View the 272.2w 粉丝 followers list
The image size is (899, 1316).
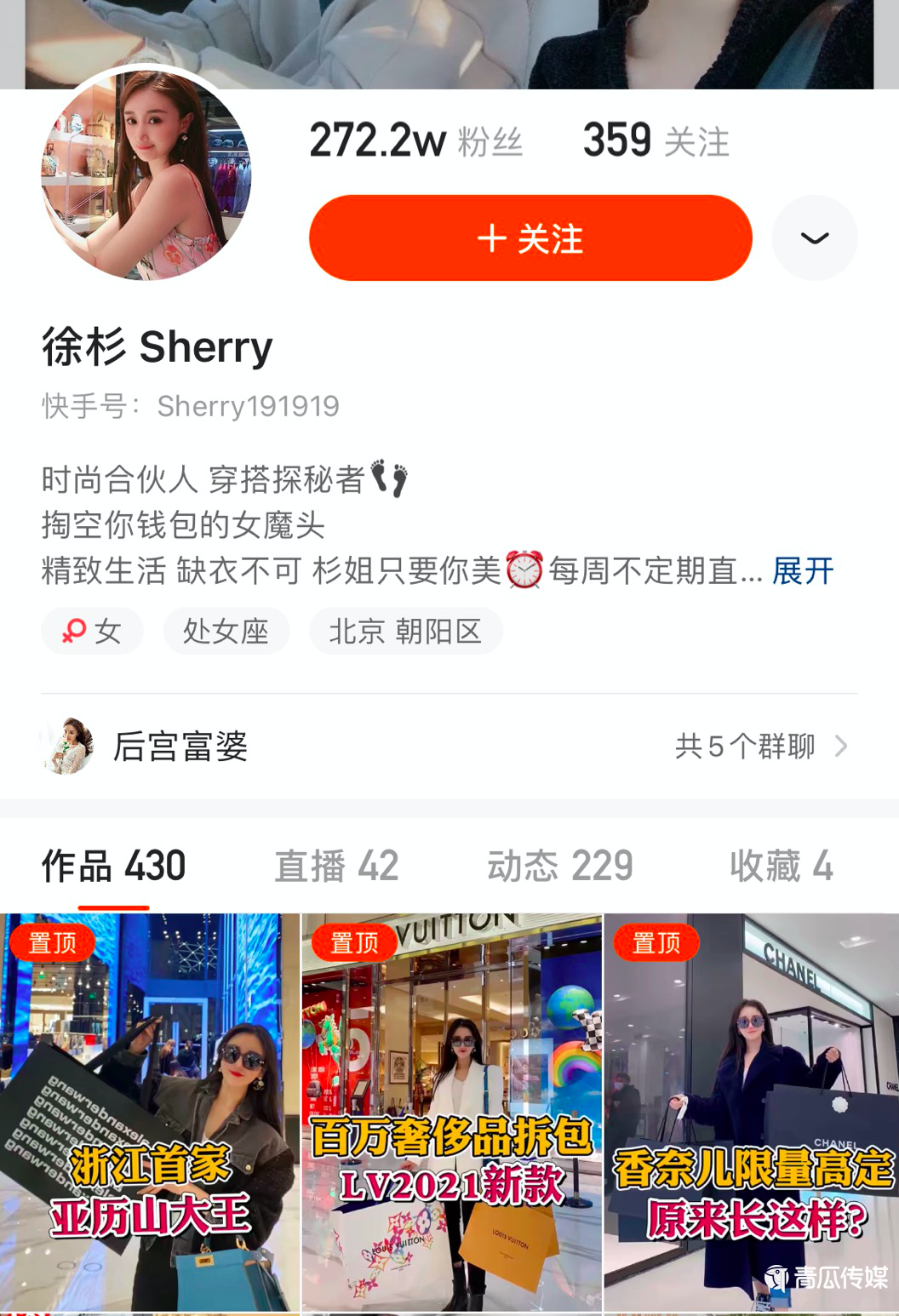(x=415, y=140)
